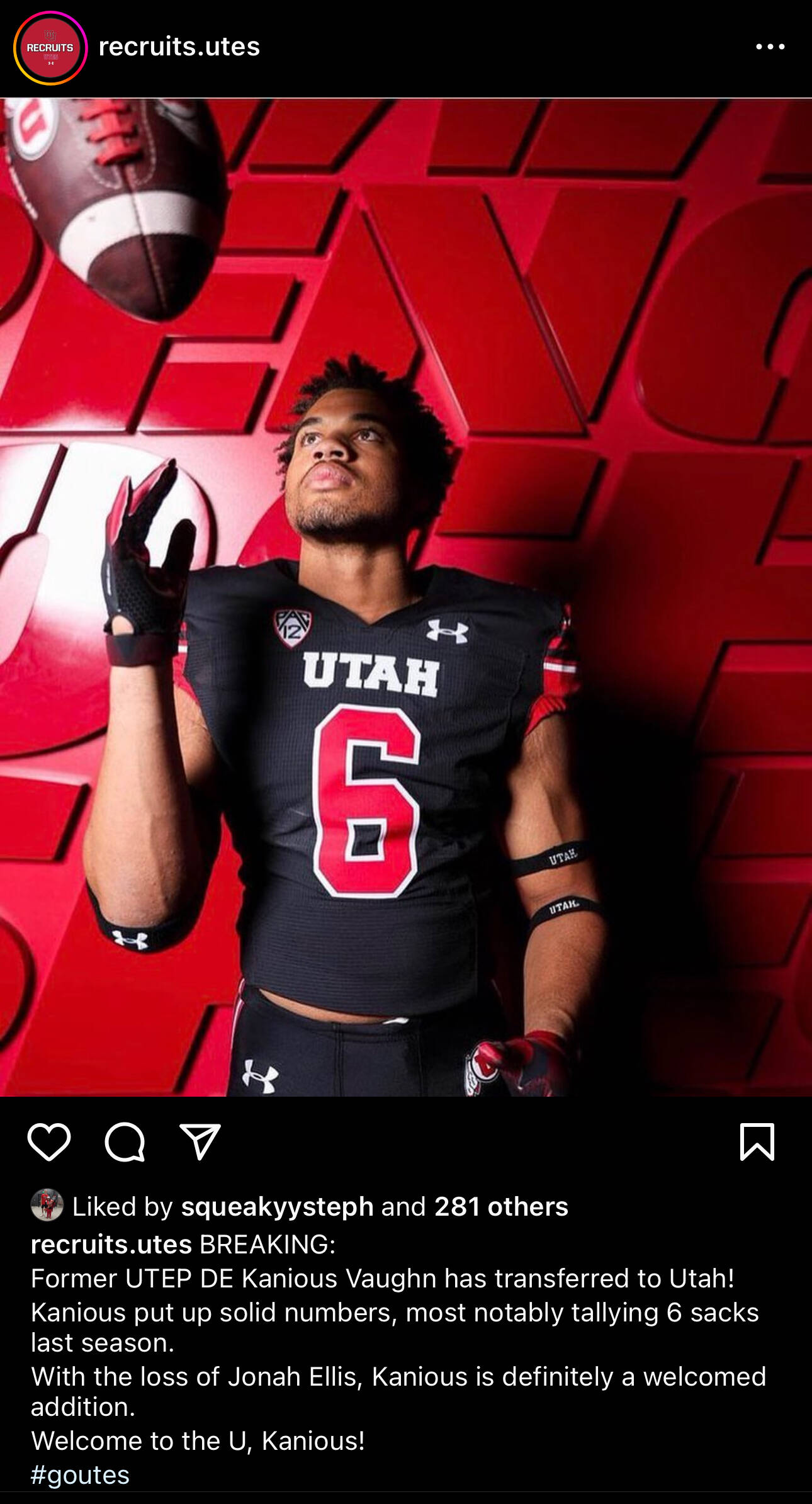Open the recruits.utes username in header
The image size is (812, 1504).
179,47
